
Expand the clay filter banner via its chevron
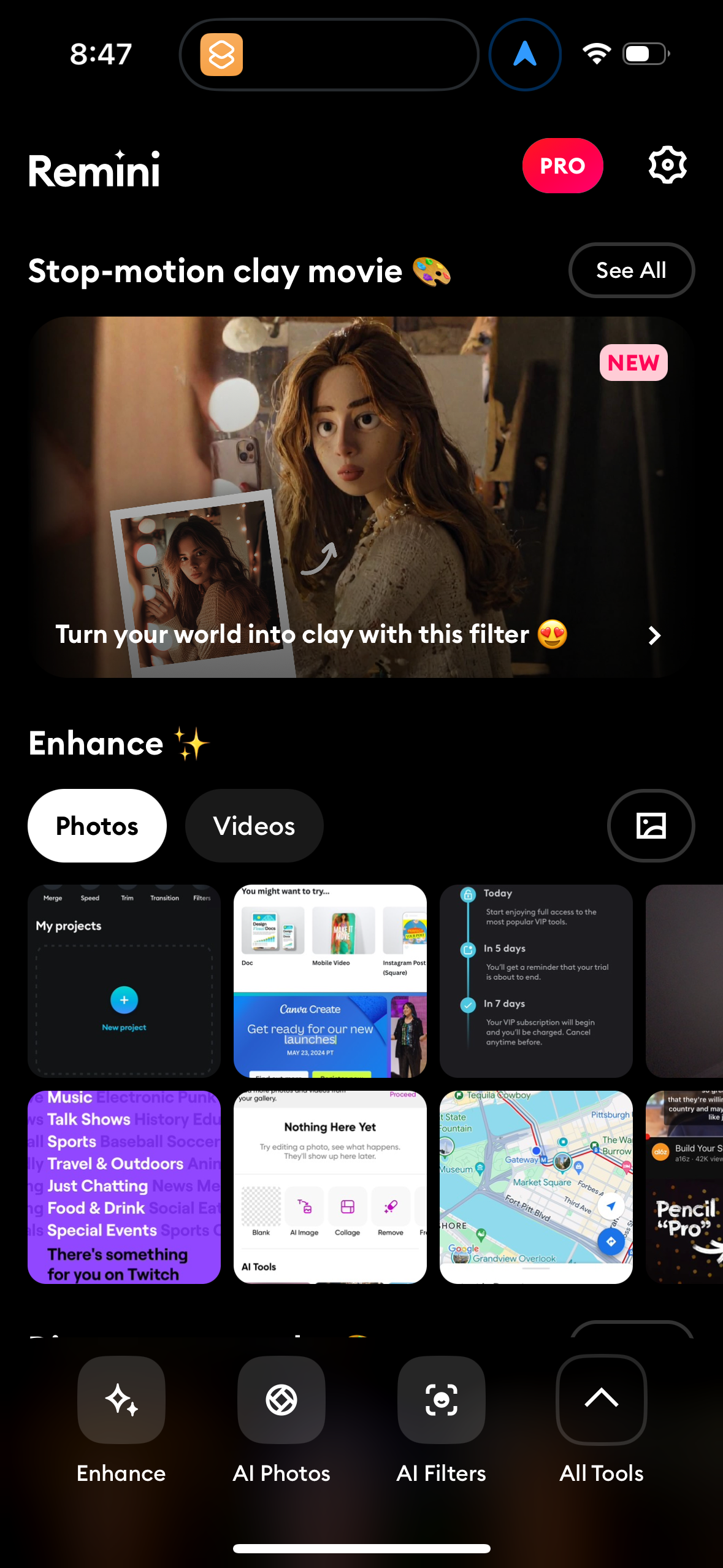653,636
